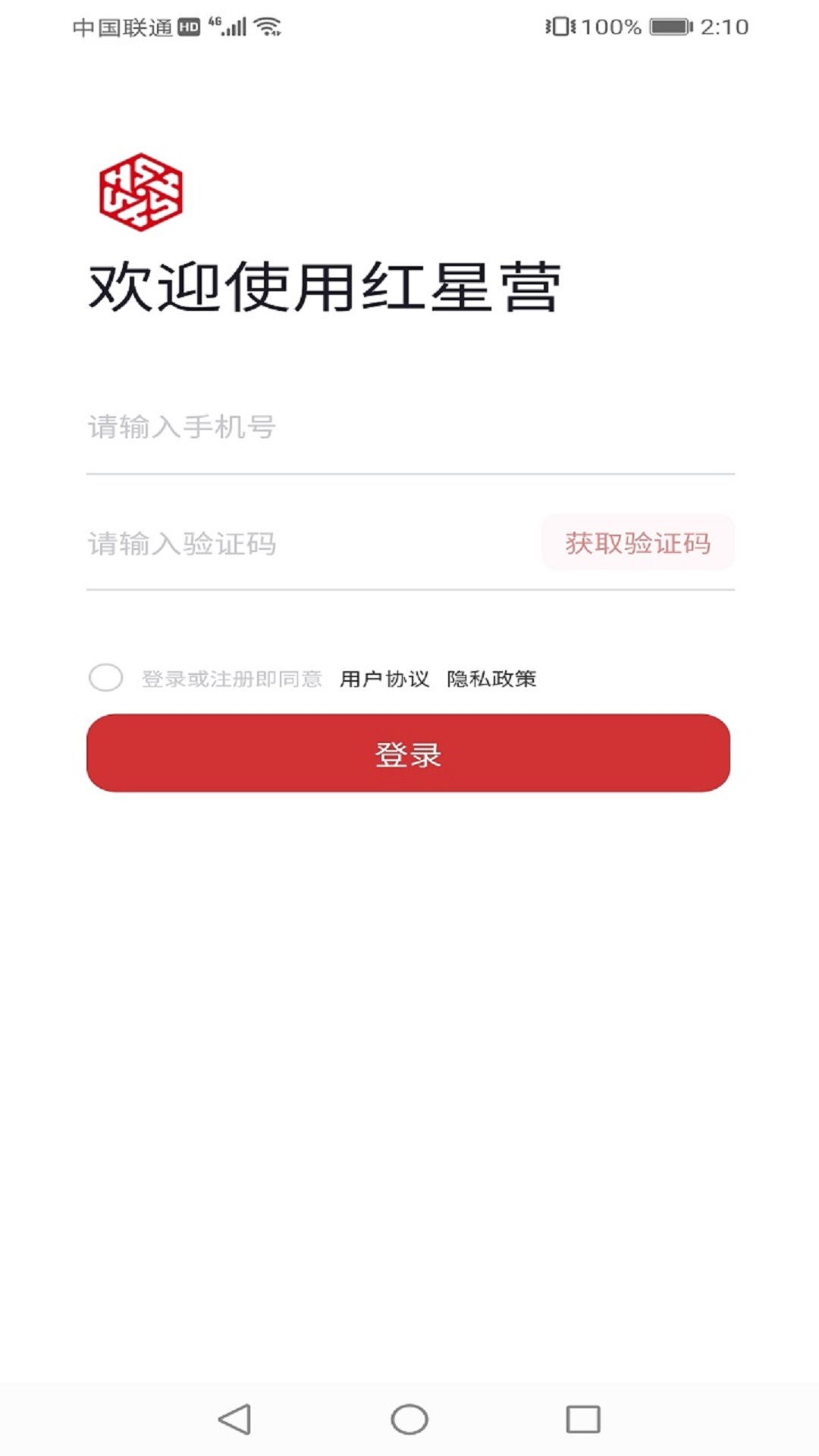Open the 用户协议 link
Screen dimensions: 819x1456
pos(384,679)
